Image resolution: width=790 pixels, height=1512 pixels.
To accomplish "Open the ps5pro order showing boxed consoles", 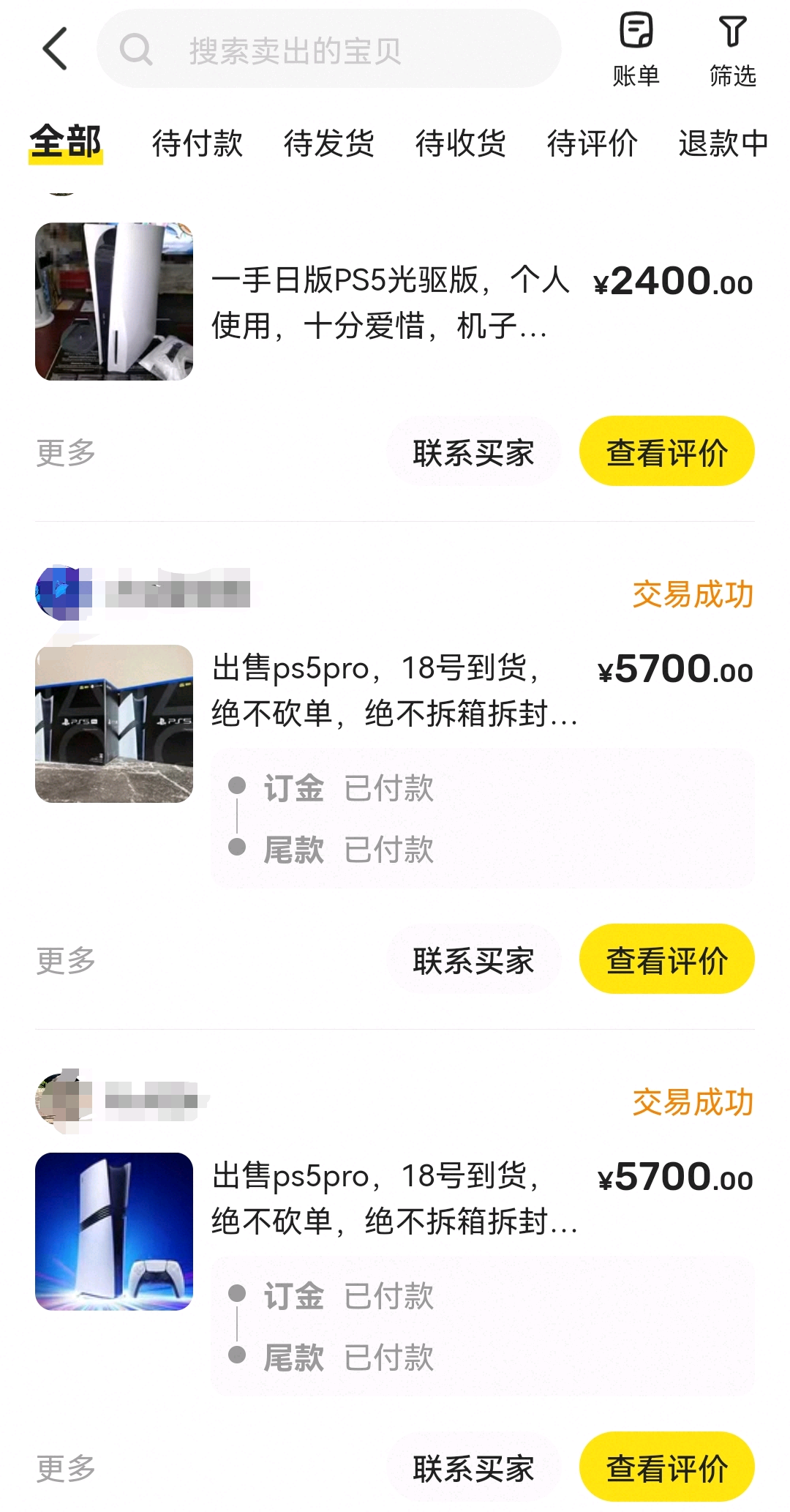I will [394, 690].
